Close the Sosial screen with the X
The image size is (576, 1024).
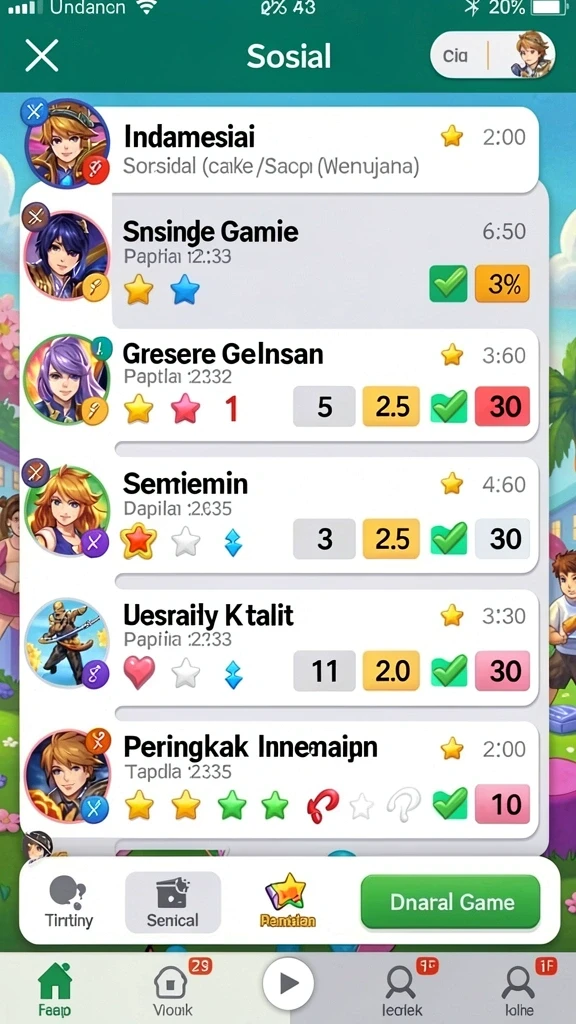(x=42, y=56)
